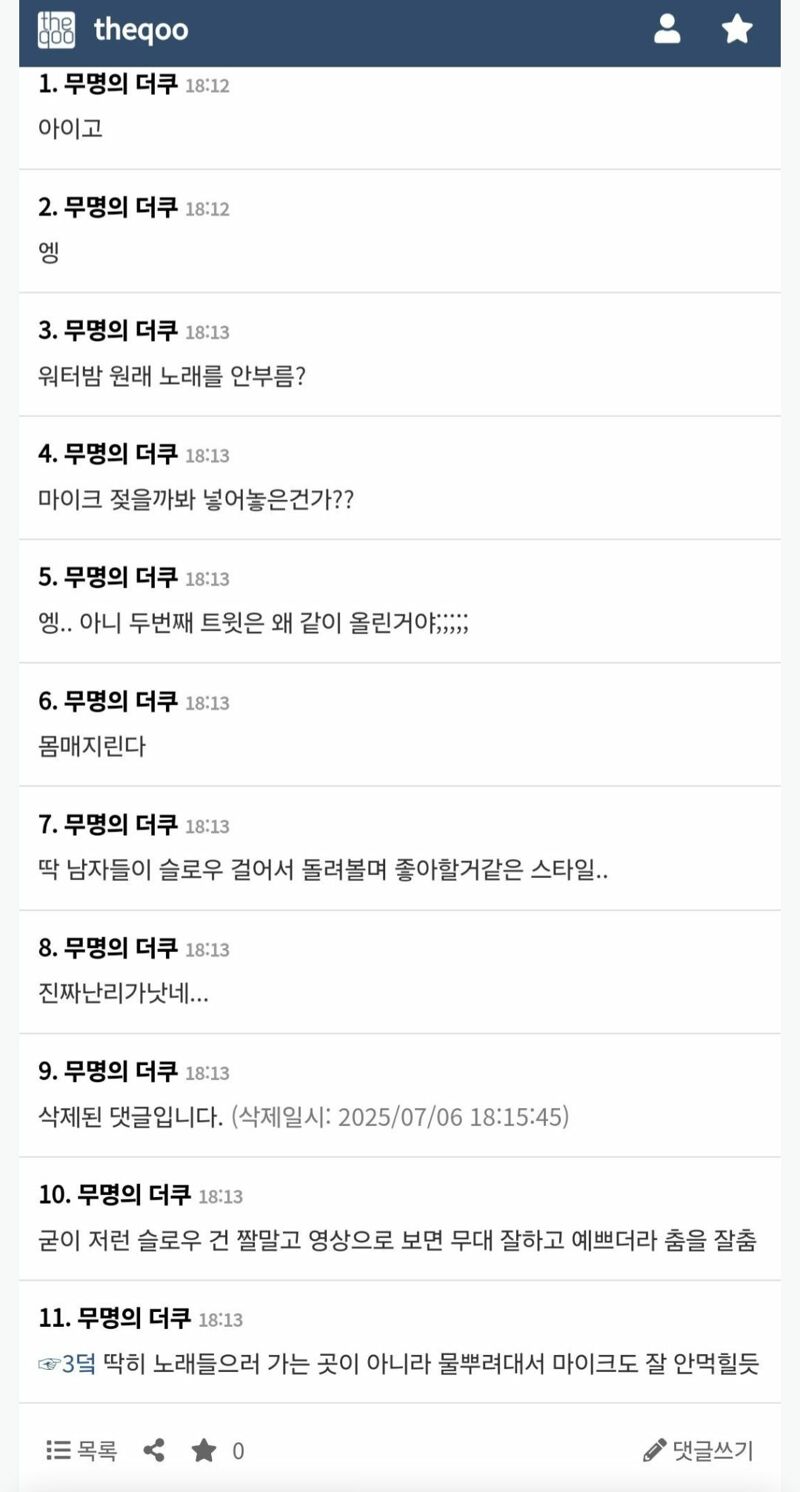Go back to the 목록 list
The width and height of the screenshot is (800, 1492).
82,1450
